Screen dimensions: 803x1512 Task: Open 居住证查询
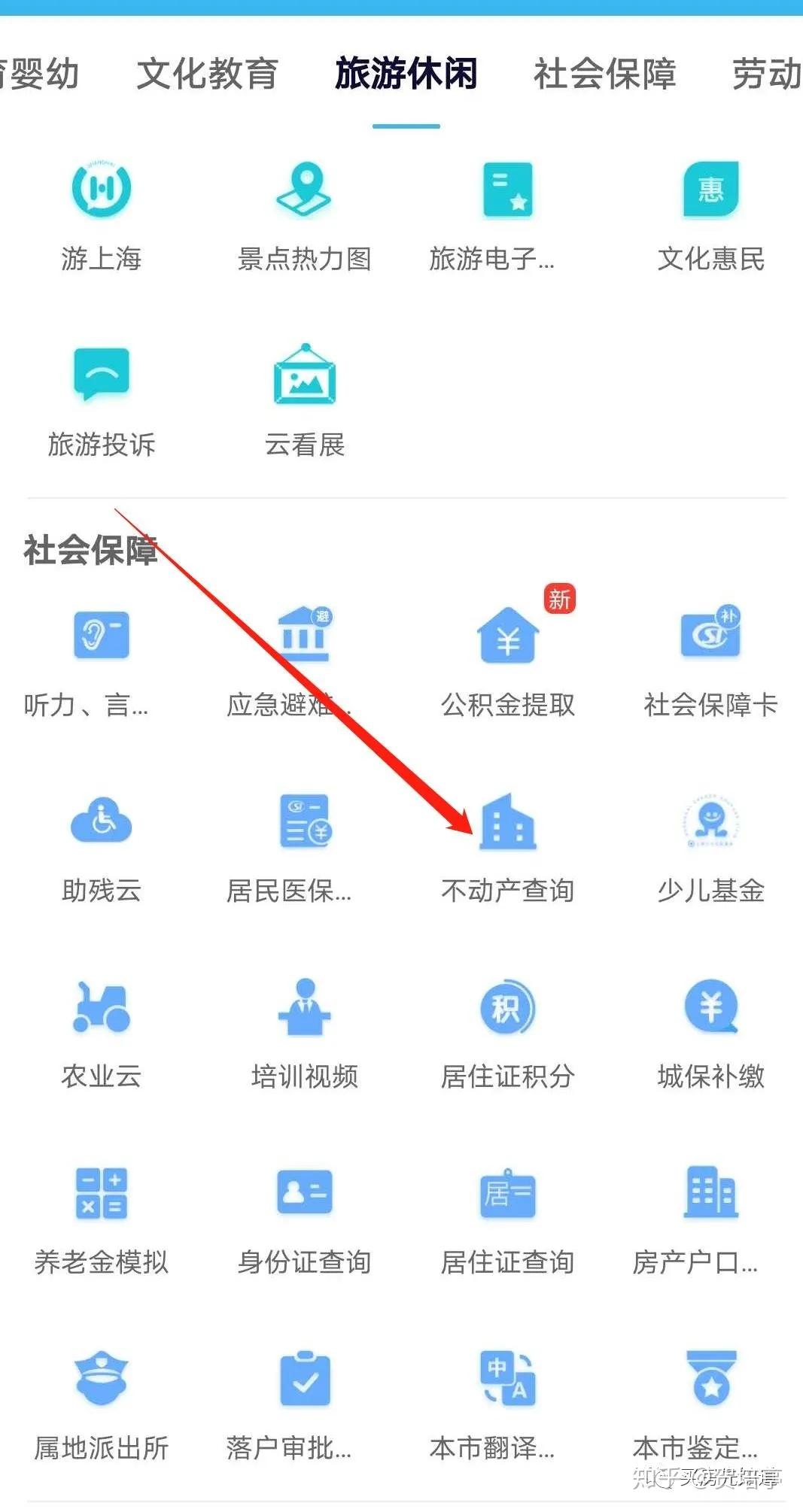[x=508, y=1218]
